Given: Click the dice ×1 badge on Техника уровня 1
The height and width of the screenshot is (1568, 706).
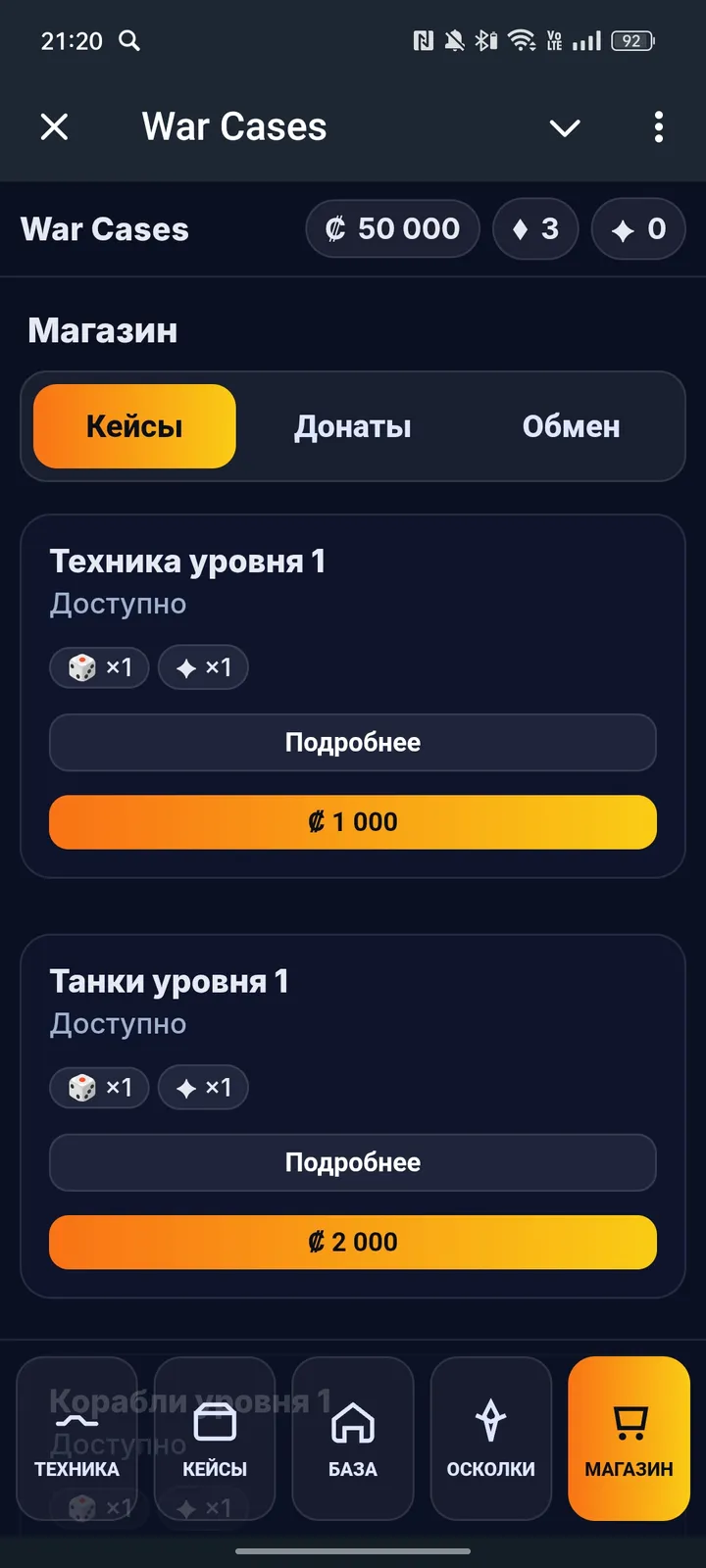Looking at the screenshot, I should (x=99, y=667).
